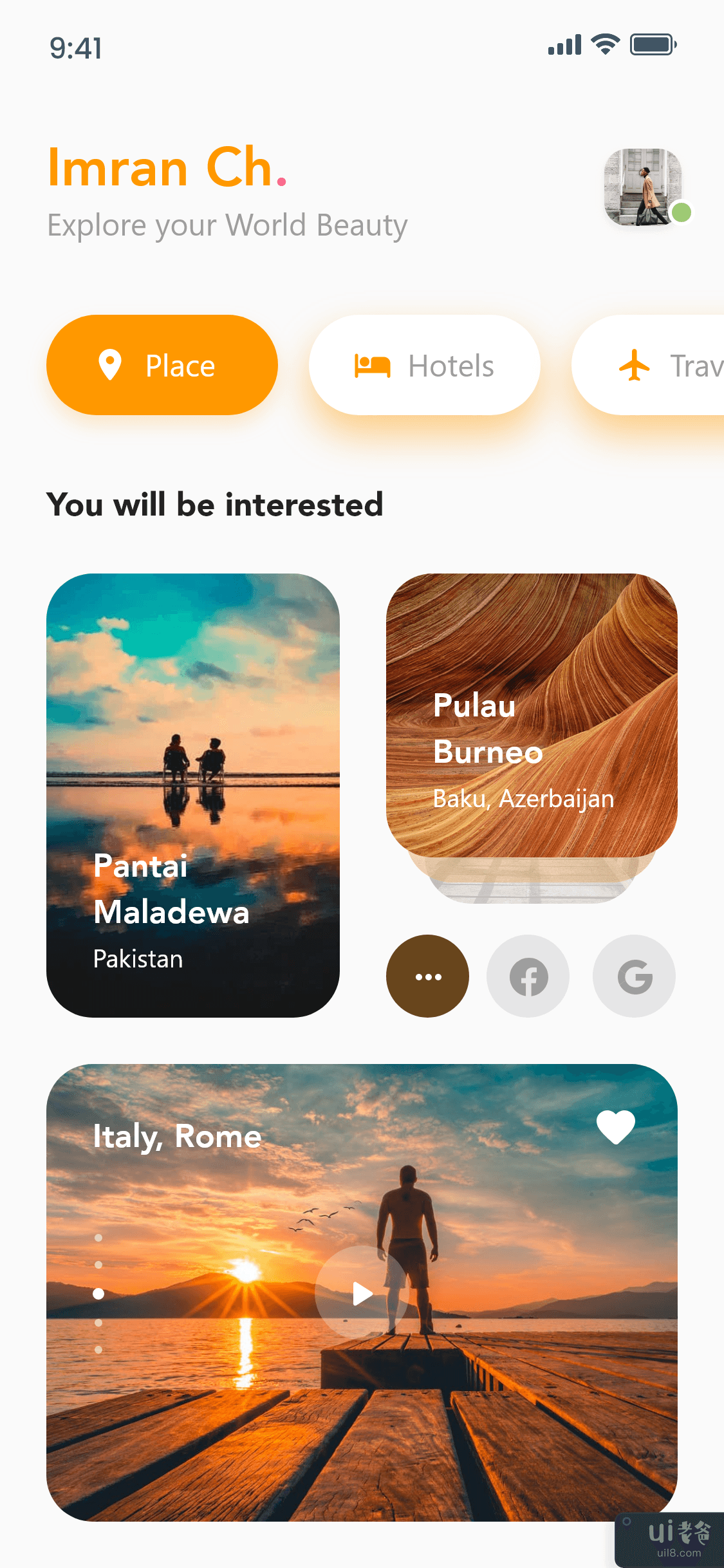Select the Place category chip
This screenshot has height=1568, width=724.
162,365
